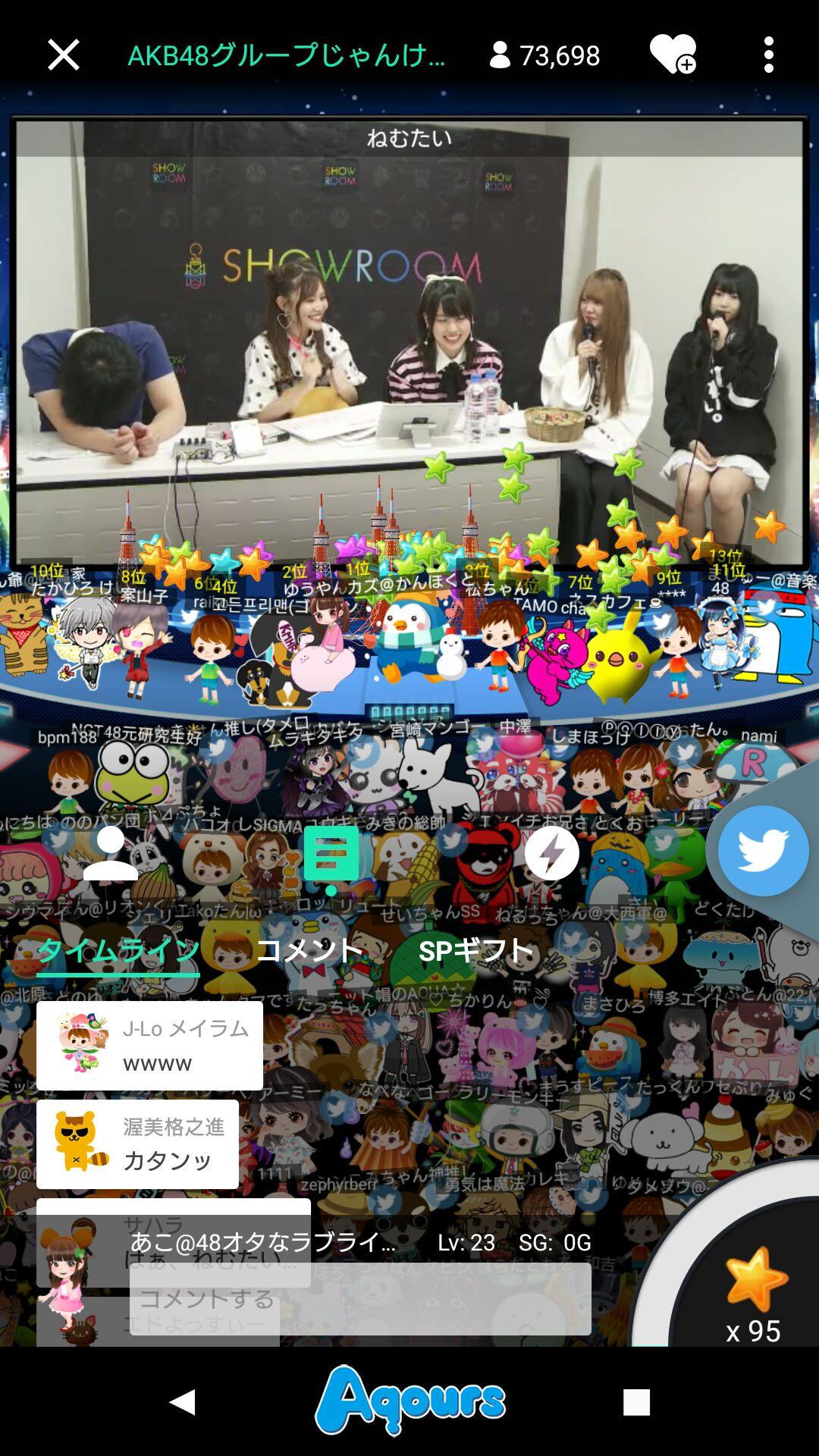The height and width of the screenshot is (1456, 819).
Task: Go back using the system back button
Action: click(x=183, y=1402)
